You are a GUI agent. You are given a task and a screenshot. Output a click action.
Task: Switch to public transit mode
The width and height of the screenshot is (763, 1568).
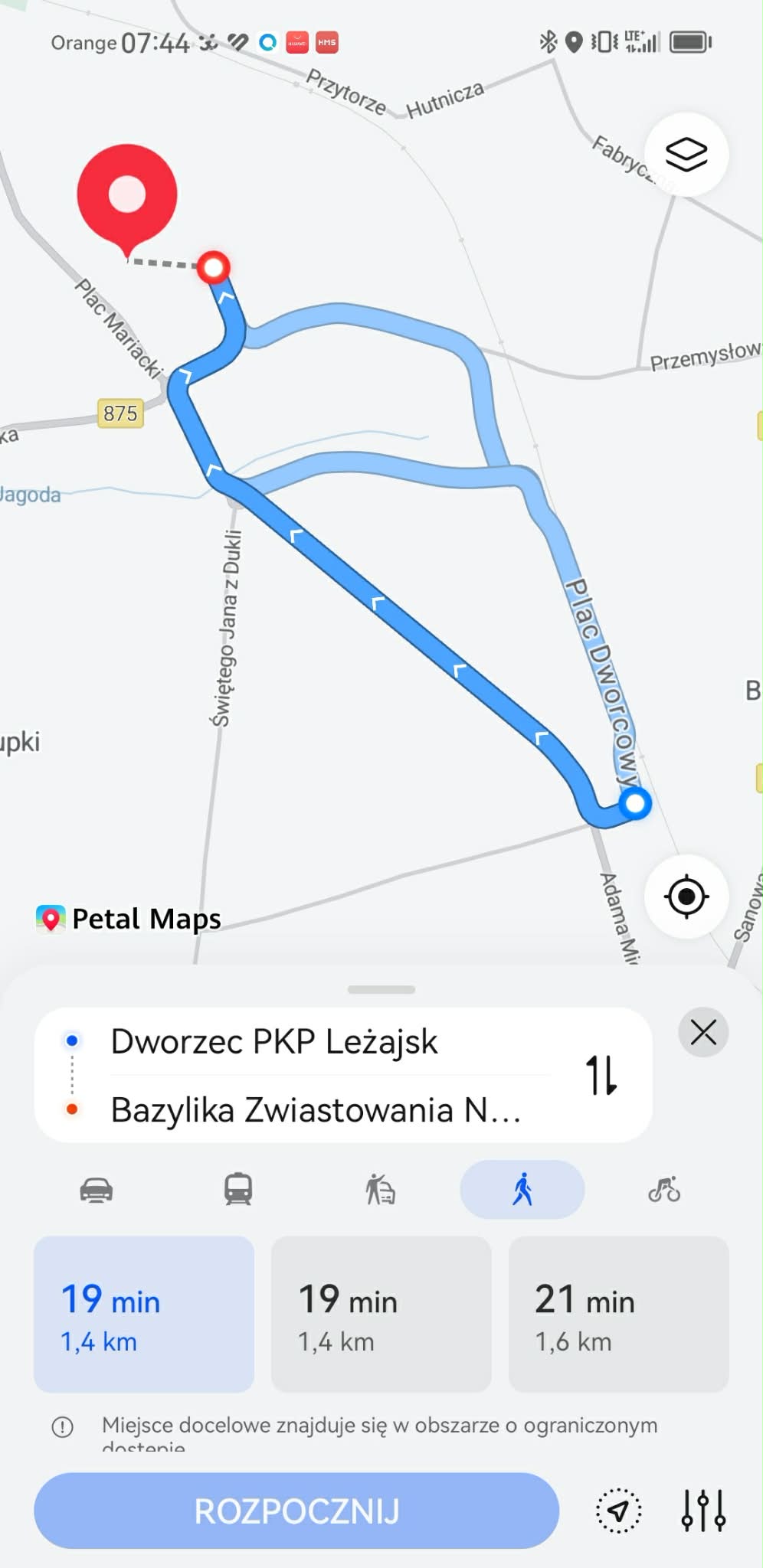(238, 1190)
